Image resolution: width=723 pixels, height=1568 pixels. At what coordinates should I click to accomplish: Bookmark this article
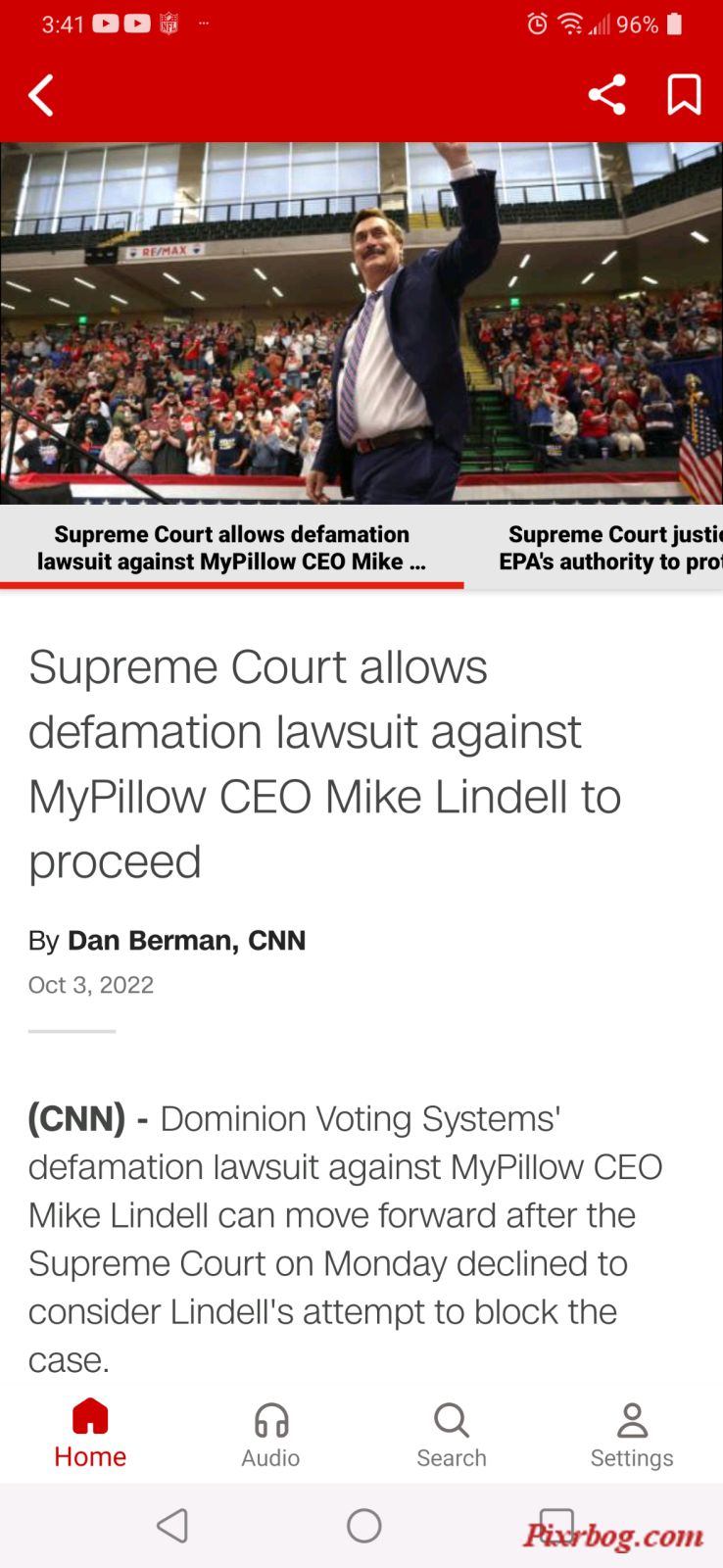click(684, 95)
